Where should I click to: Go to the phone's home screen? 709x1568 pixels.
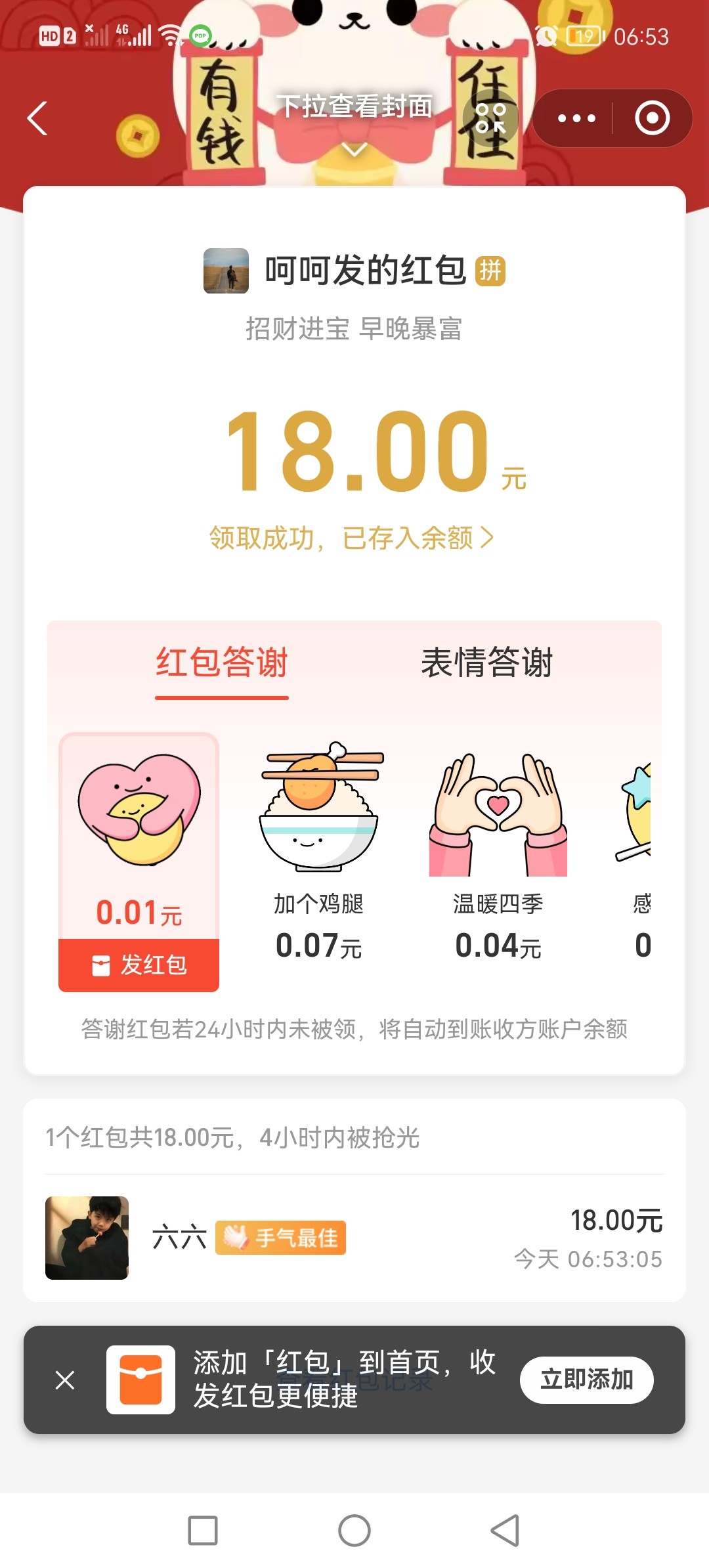pos(354,1531)
